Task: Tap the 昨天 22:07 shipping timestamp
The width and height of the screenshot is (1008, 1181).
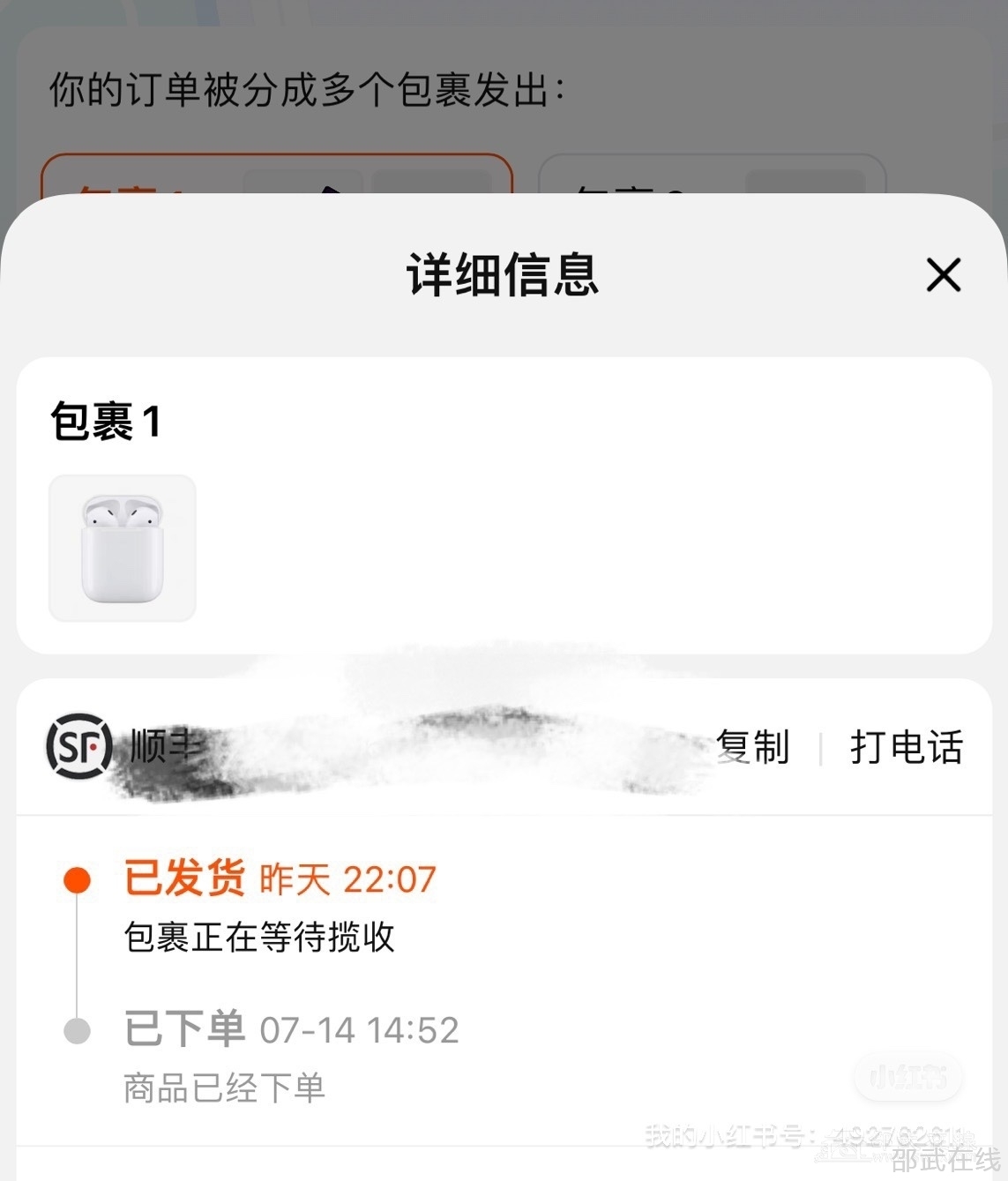Action: click(347, 879)
